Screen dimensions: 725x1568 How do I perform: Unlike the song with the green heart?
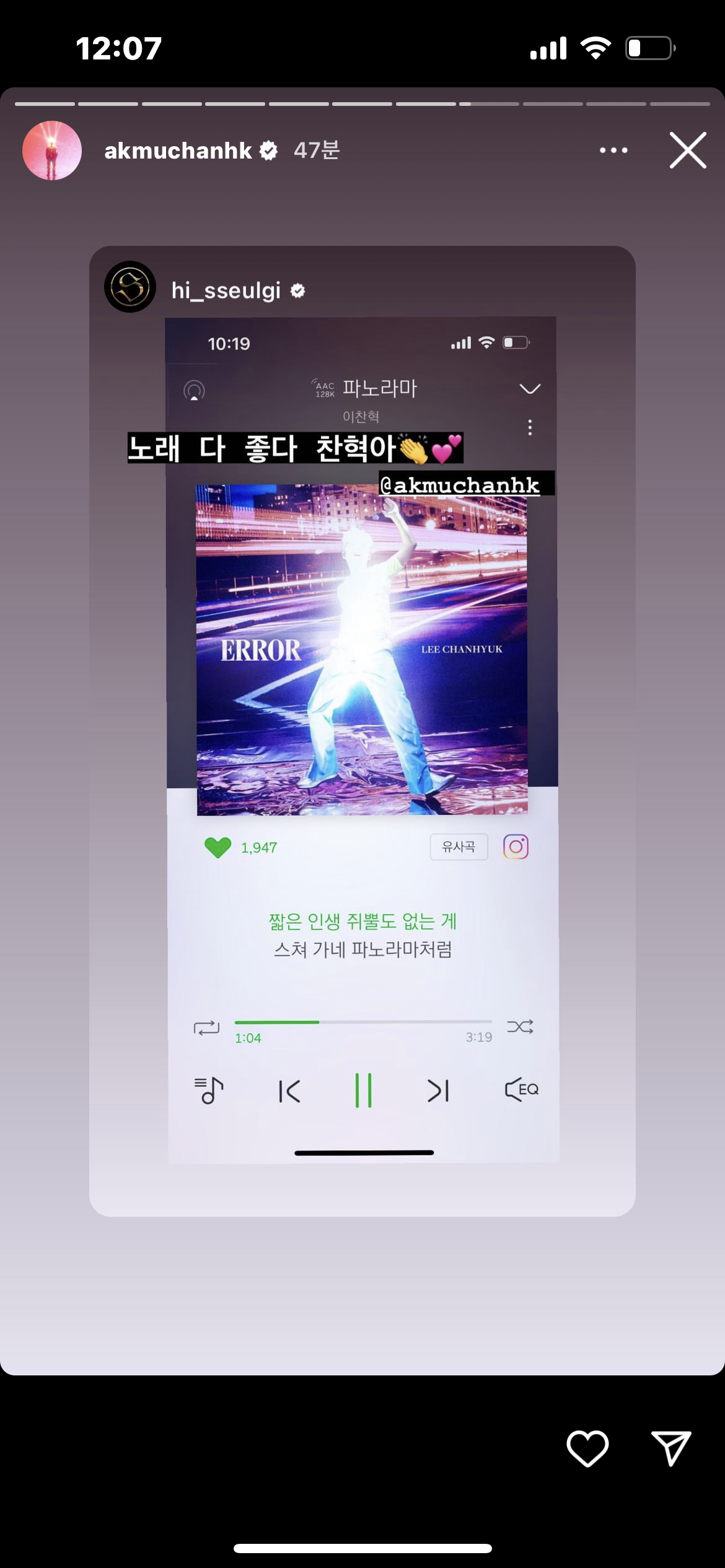point(217,847)
